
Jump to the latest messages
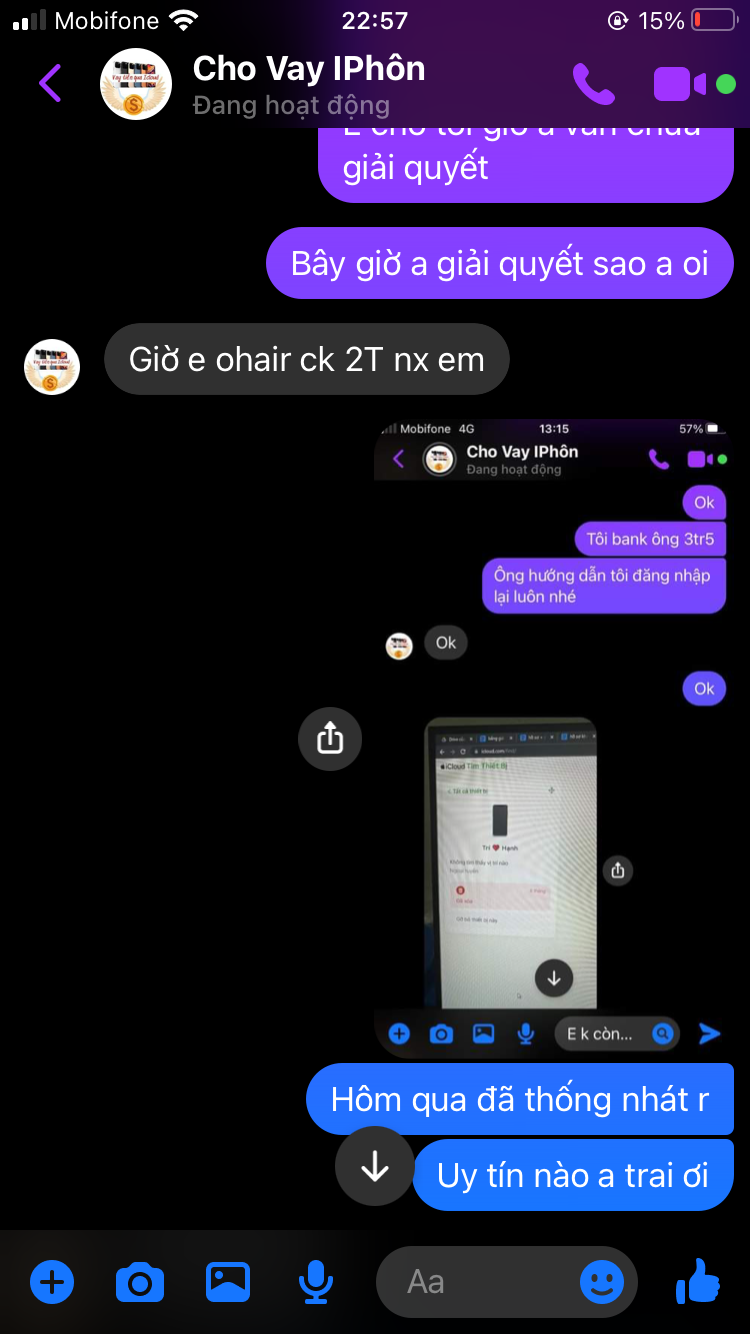pyautogui.click(x=375, y=1166)
